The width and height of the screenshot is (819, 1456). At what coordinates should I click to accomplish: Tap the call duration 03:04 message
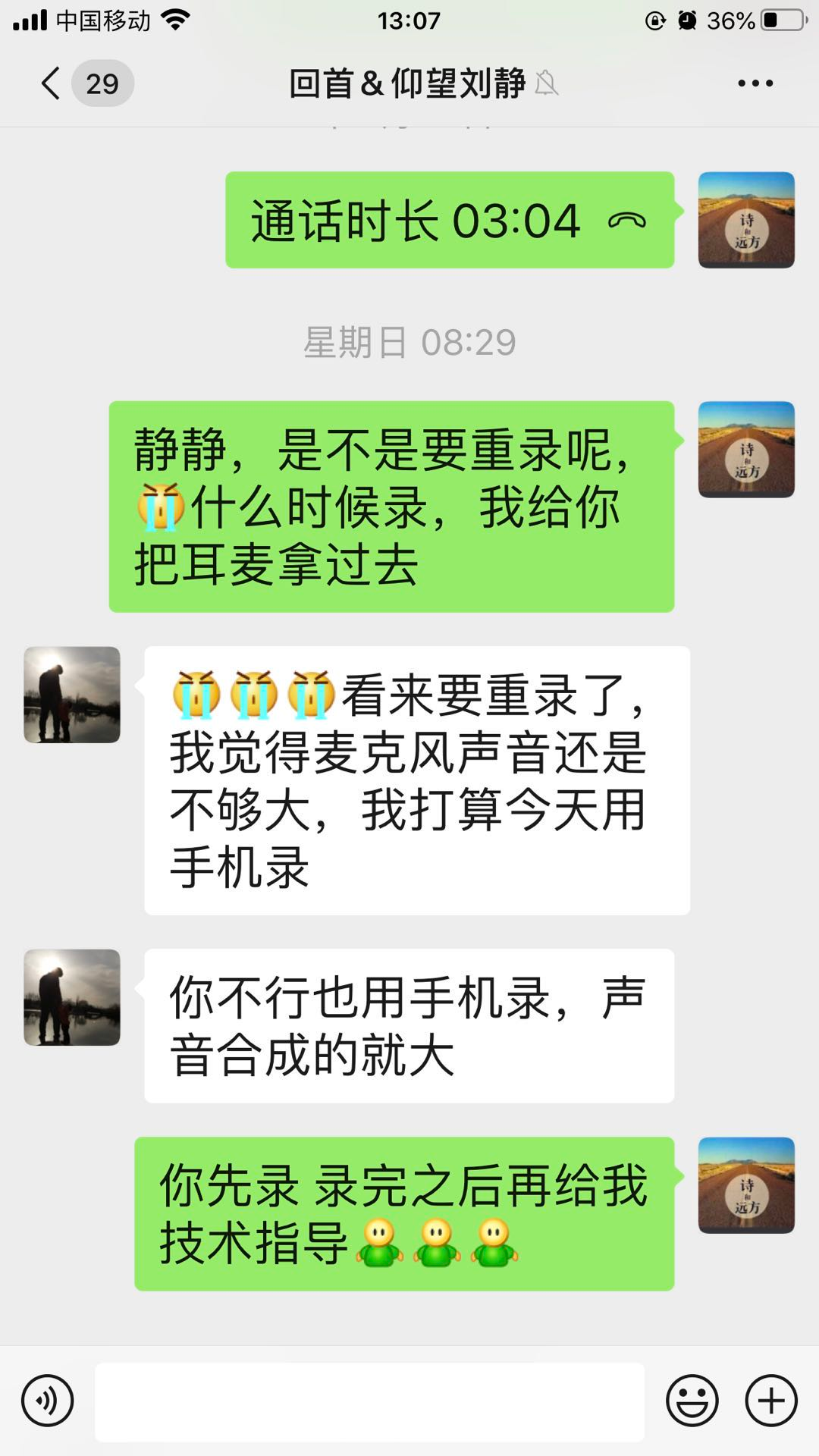pyautogui.click(x=449, y=220)
